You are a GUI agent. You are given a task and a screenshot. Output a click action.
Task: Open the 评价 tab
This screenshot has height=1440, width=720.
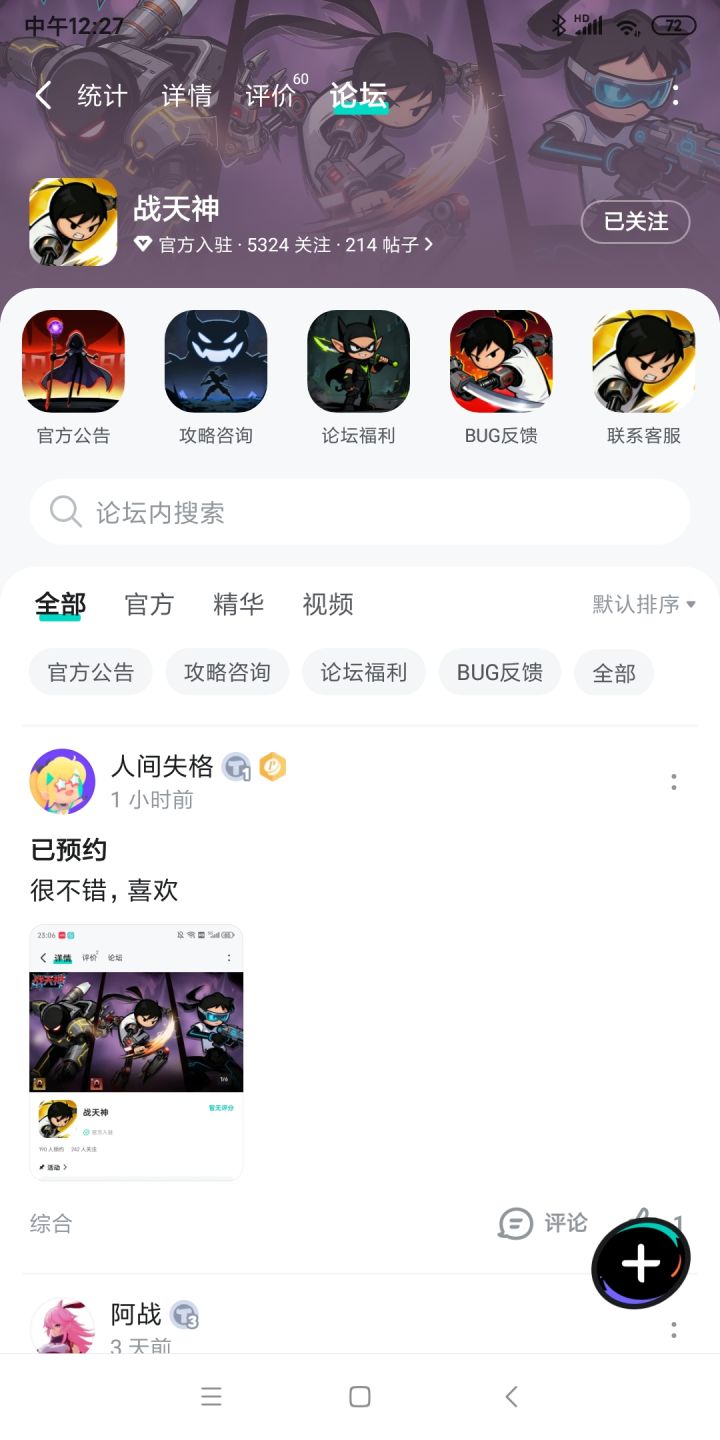(x=272, y=96)
